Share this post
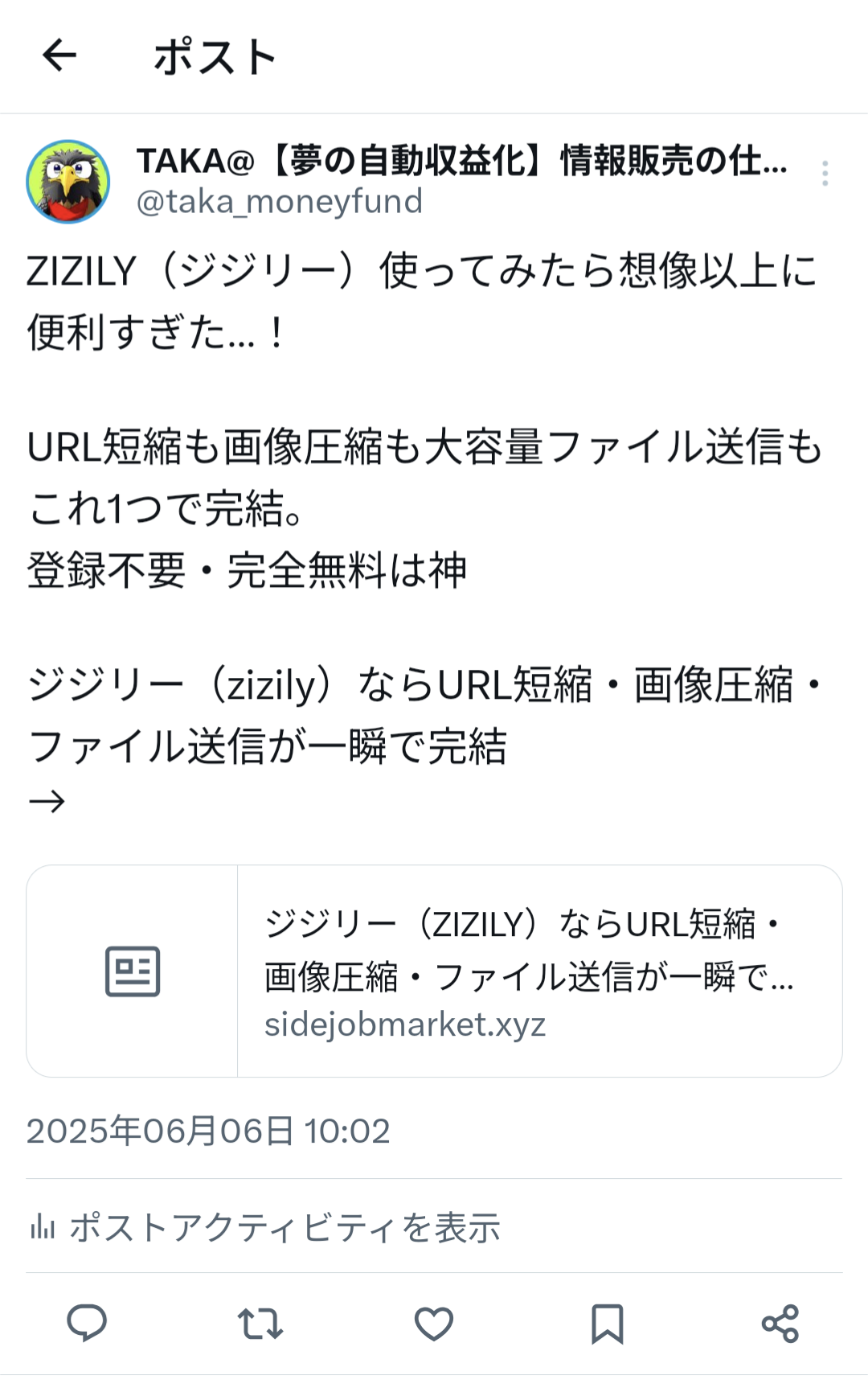The image size is (868, 1392). tap(780, 1324)
